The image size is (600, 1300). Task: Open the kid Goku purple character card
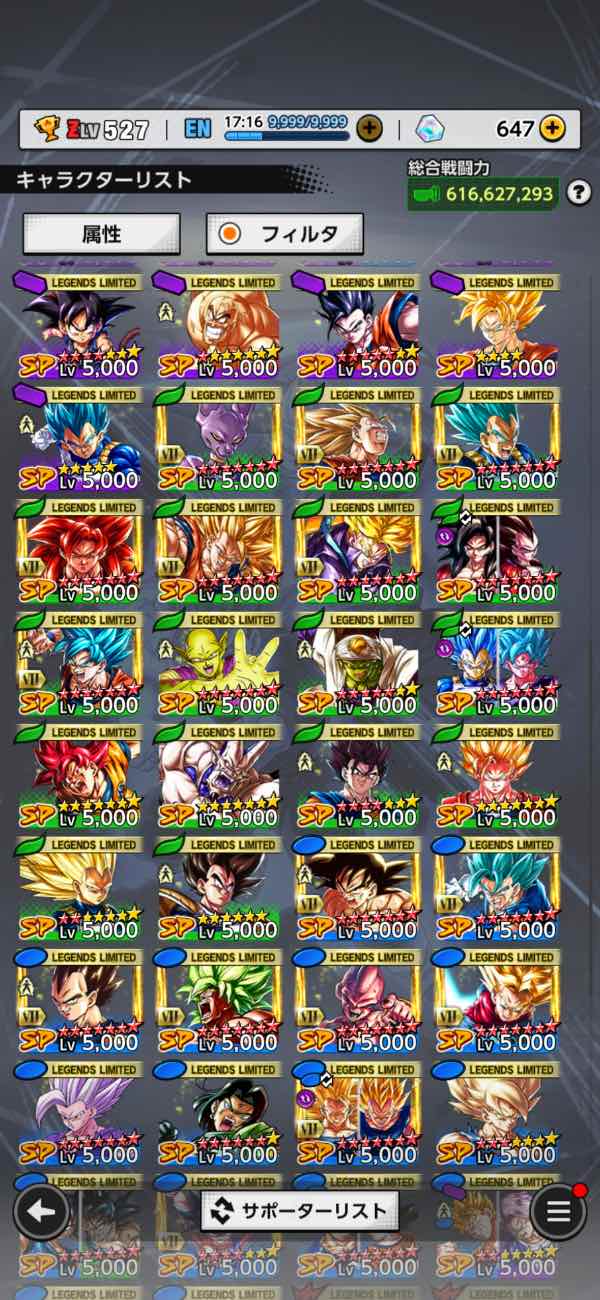pyautogui.click(x=78, y=326)
